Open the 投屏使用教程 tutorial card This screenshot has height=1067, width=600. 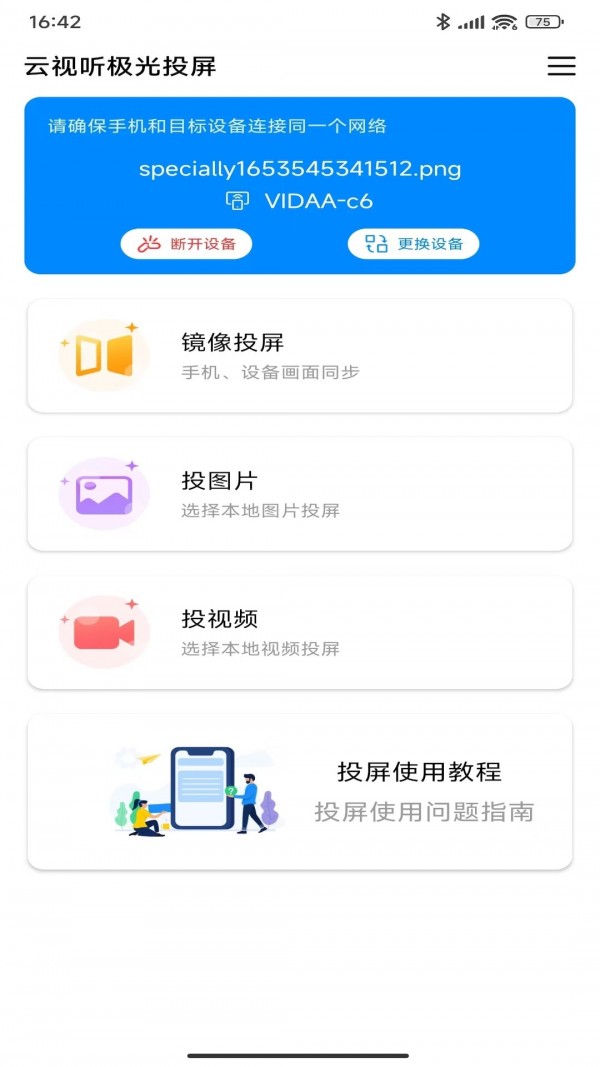tap(299, 792)
